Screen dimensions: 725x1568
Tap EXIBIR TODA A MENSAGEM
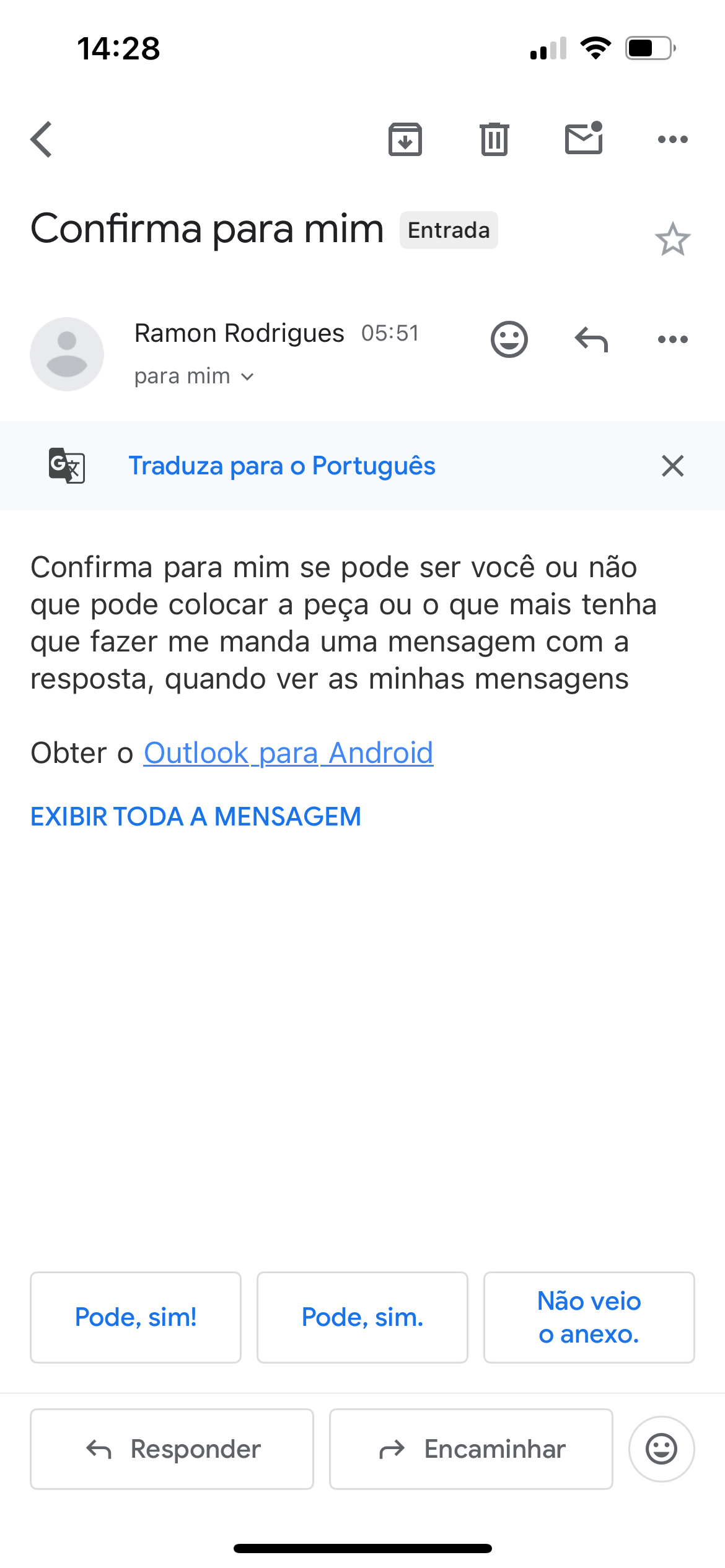coord(196,816)
